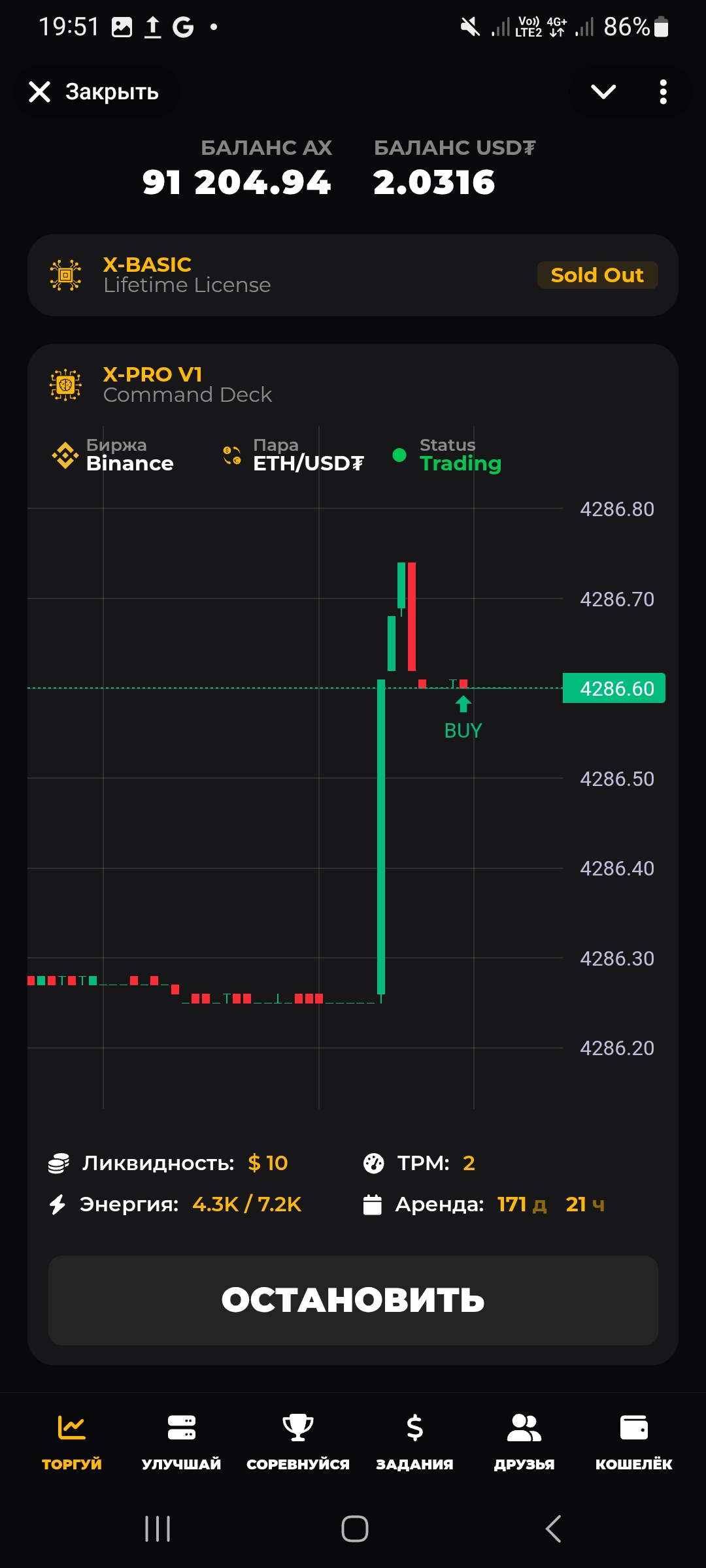The height and width of the screenshot is (1568, 706).
Task: Close the mini app with Закрыть
Action: 95,92
